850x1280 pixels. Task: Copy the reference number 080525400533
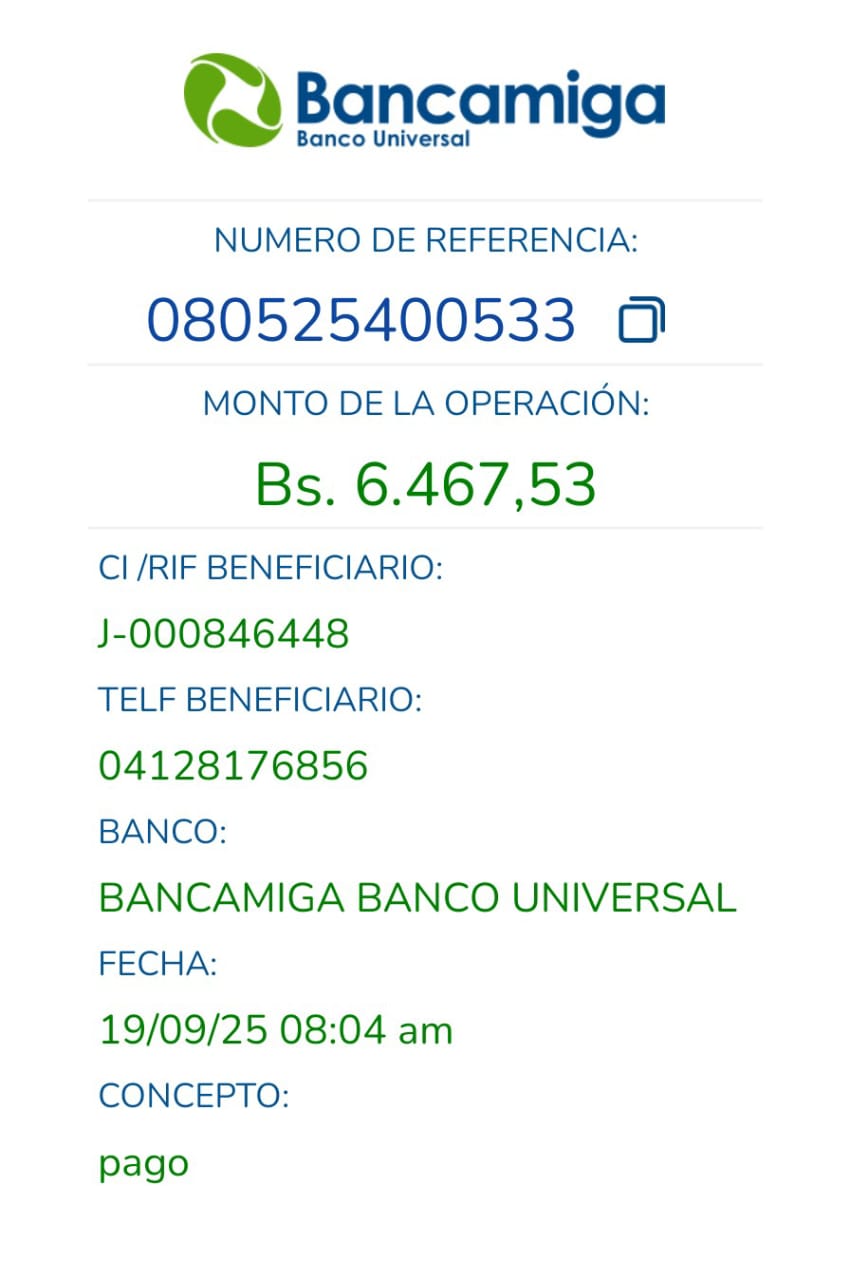coord(641,320)
